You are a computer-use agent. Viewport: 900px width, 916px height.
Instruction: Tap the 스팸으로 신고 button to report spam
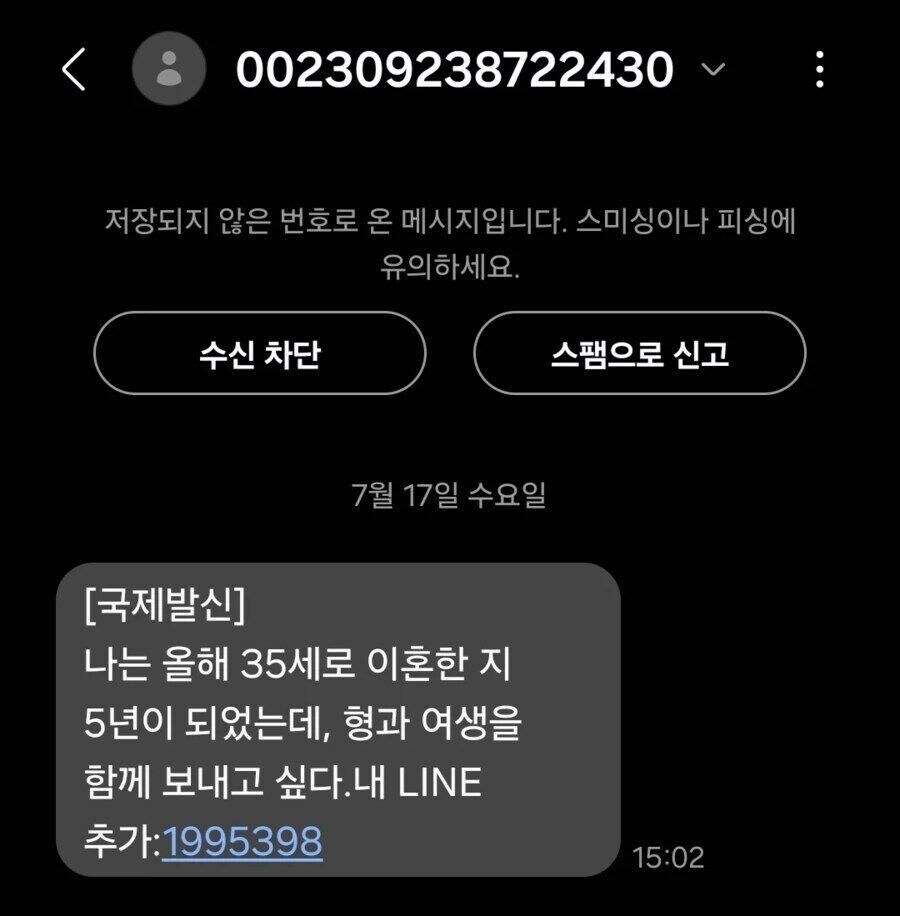pos(640,354)
